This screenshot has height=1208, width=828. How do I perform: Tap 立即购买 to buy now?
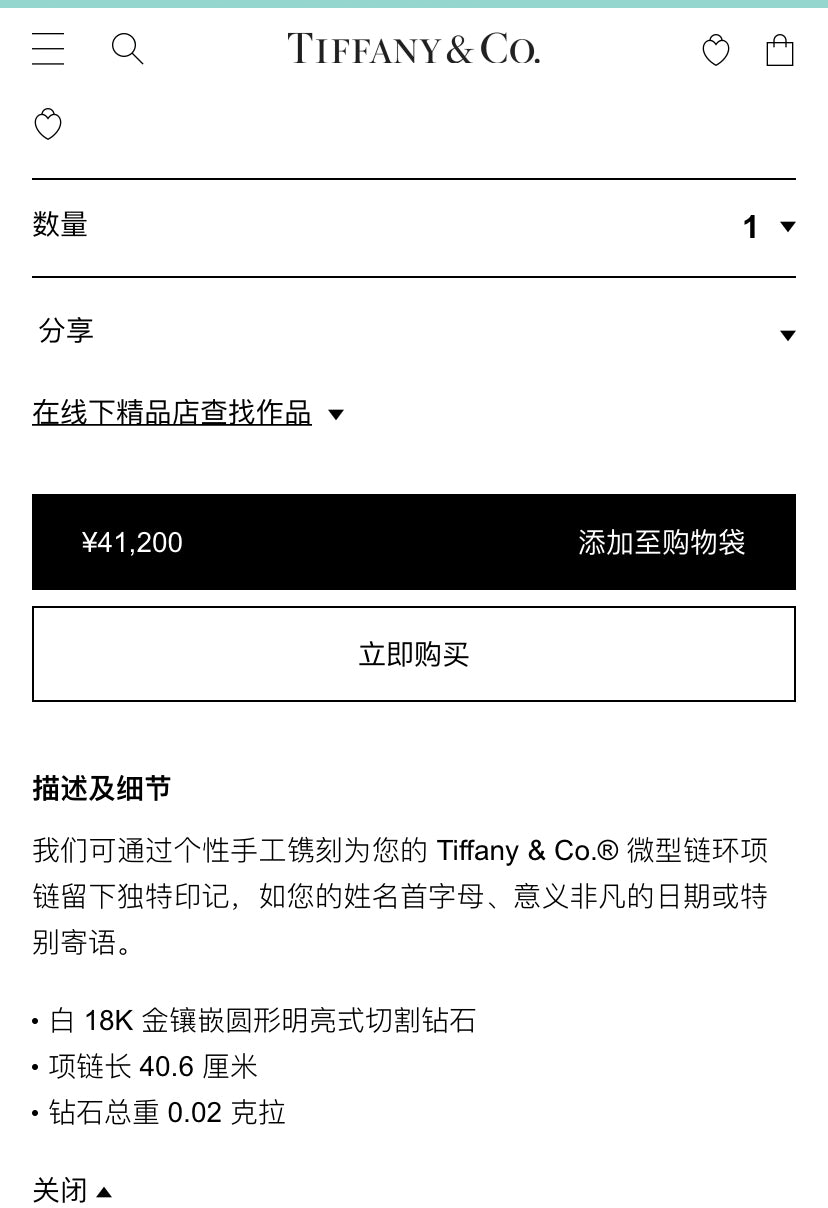[x=414, y=654]
